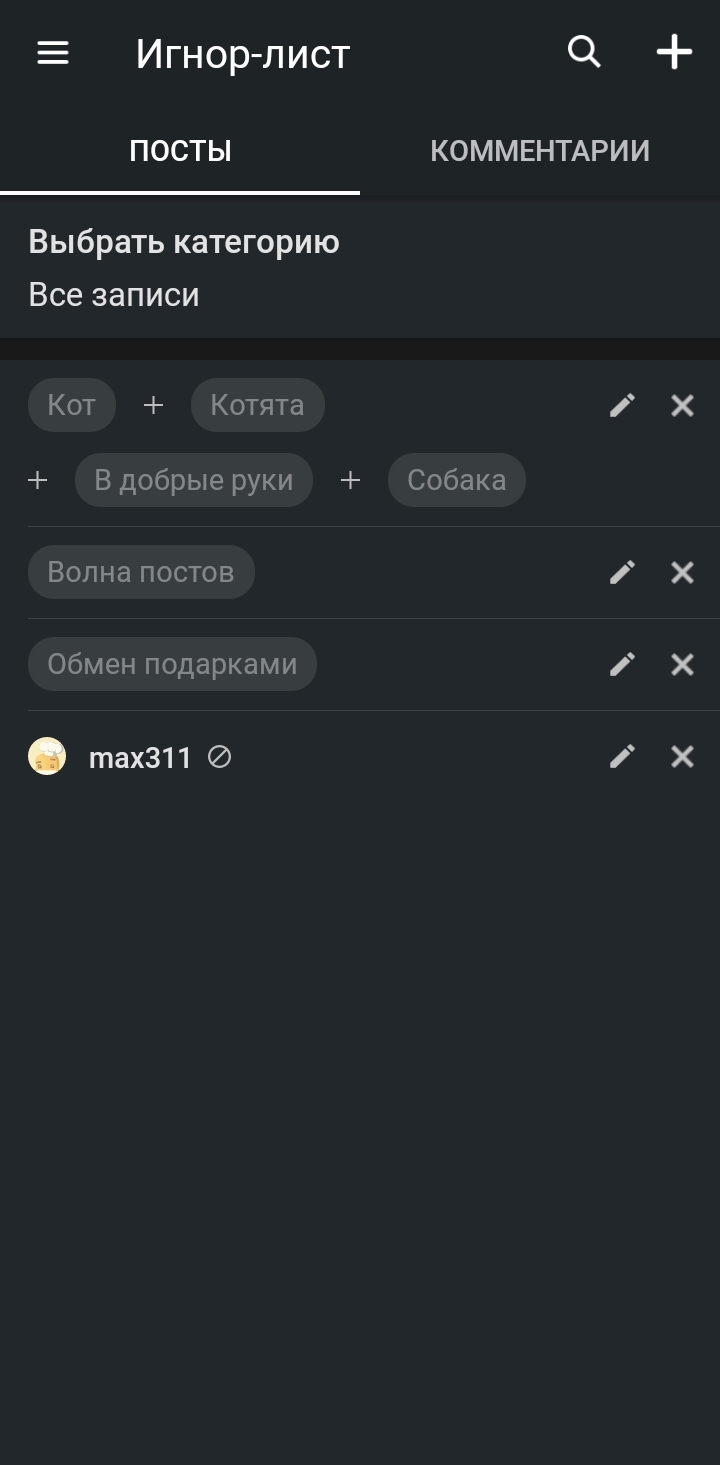This screenshot has width=720, height=1465.
Task: Edit the Кот and Котята tag rule
Action: (x=622, y=405)
